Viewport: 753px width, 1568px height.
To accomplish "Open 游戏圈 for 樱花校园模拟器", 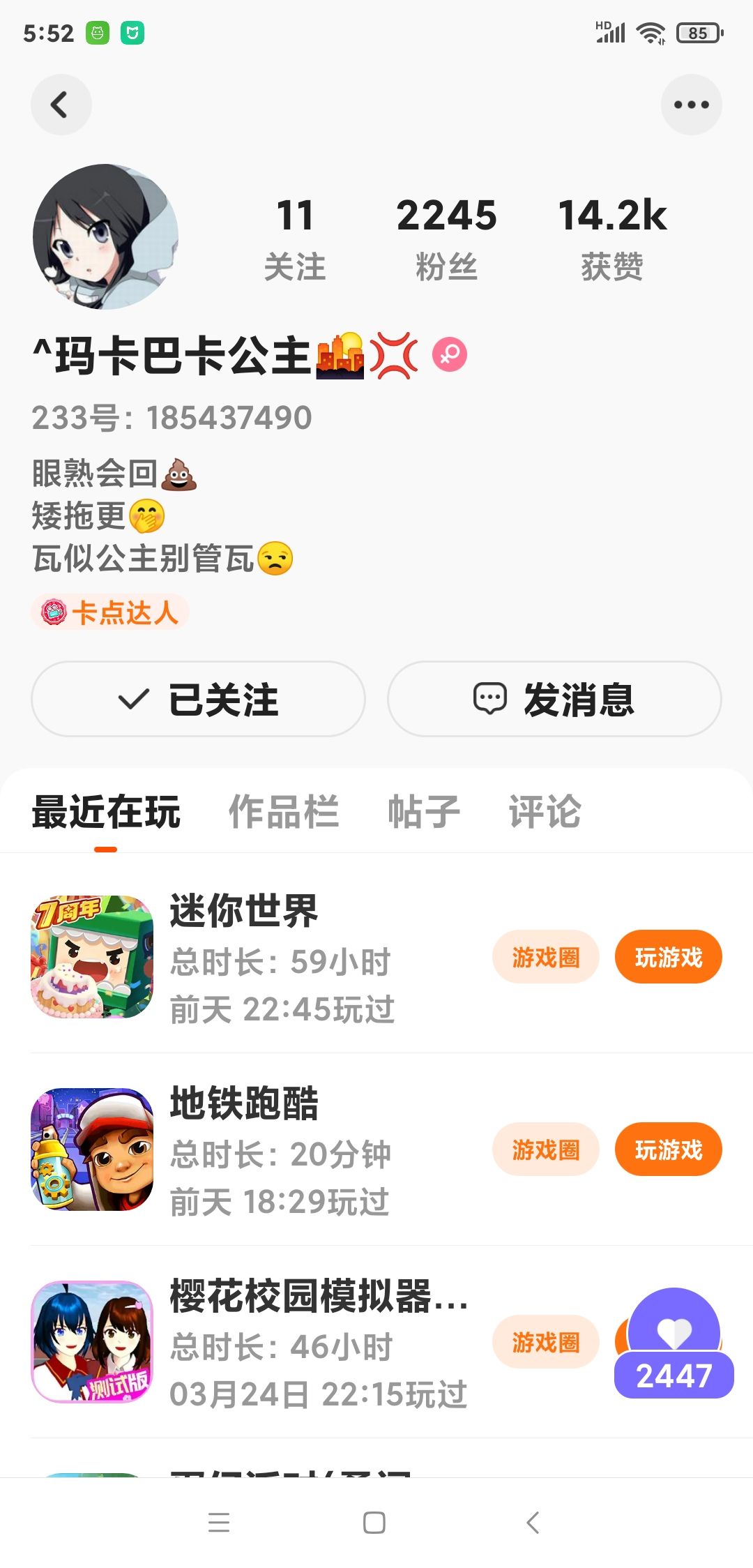I will [545, 1342].
